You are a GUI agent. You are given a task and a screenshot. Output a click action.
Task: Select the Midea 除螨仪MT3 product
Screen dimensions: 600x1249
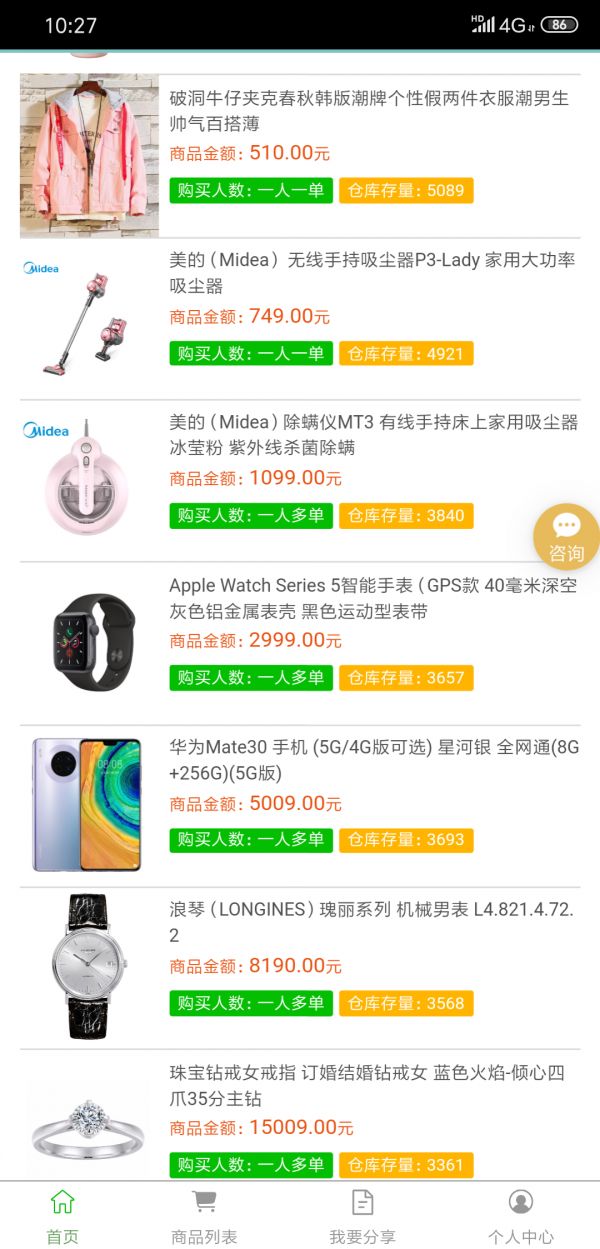coord(373,435)
